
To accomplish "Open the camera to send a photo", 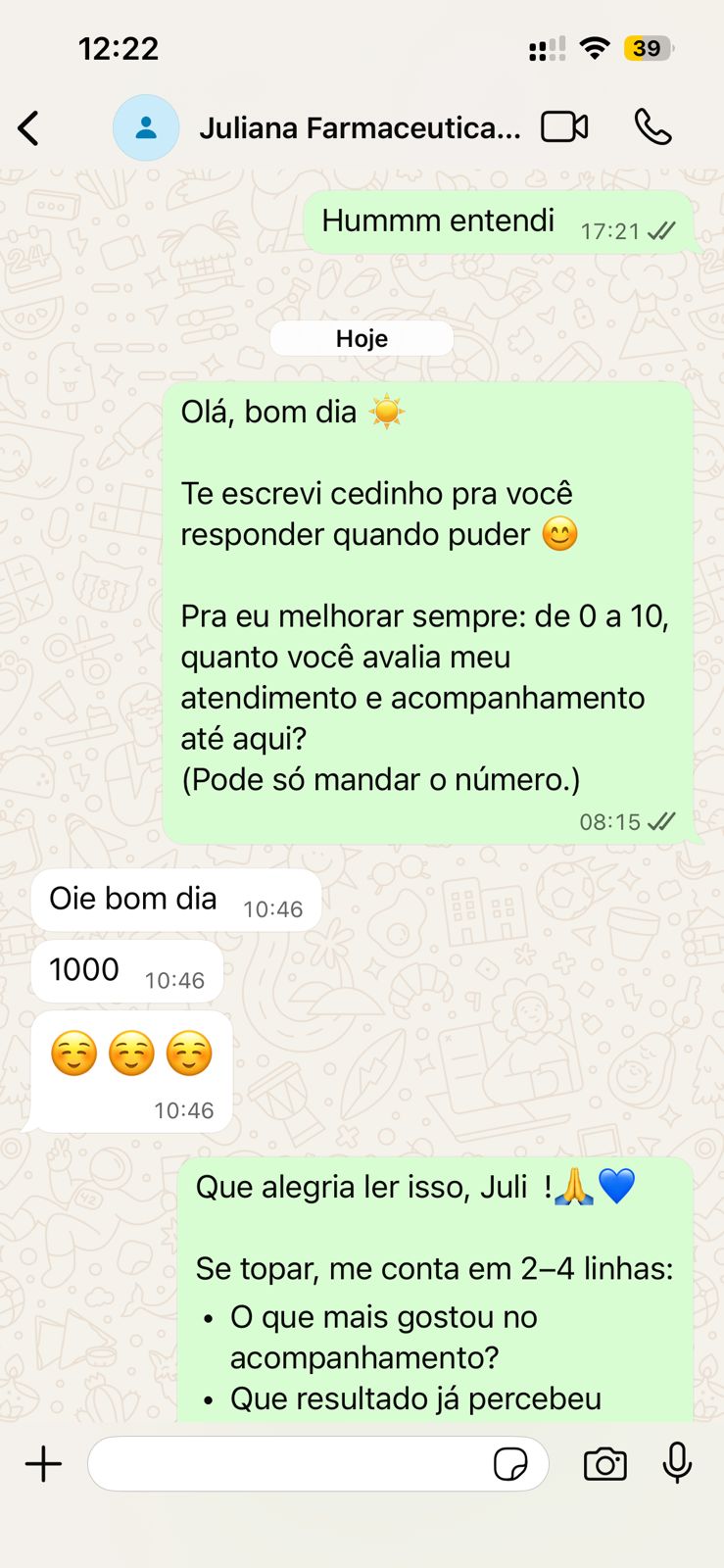I will coord(604,1464).
